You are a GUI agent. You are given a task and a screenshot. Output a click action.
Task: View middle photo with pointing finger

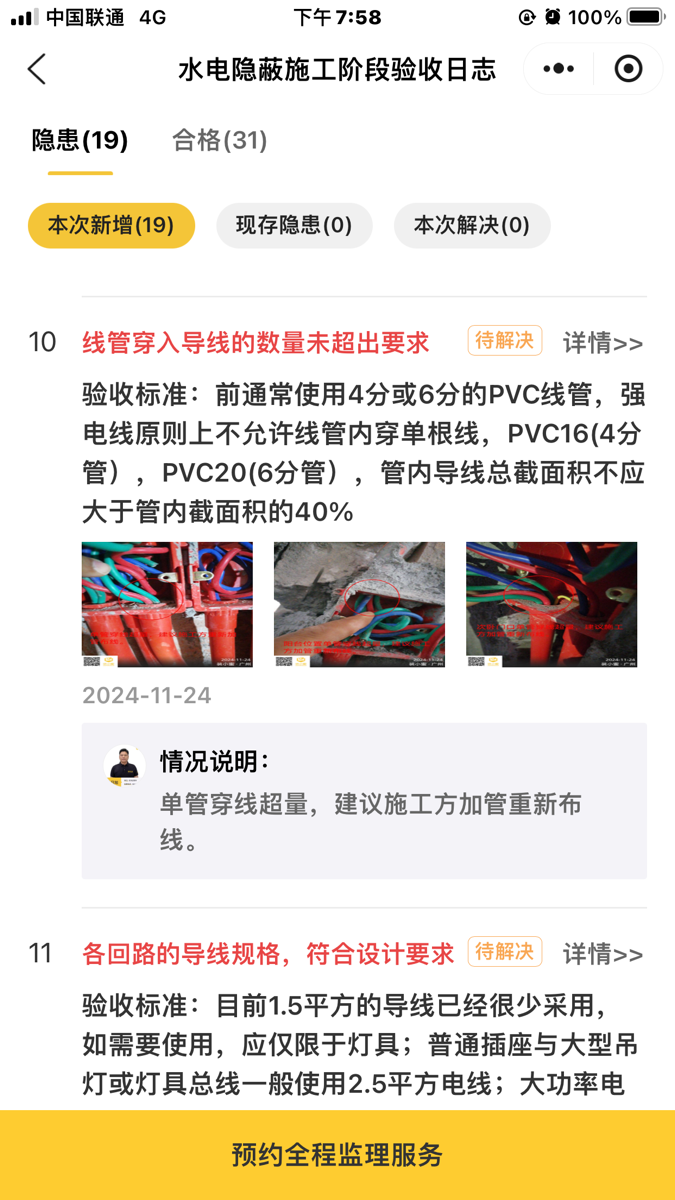pyautogui.click(x=359, y=604)
